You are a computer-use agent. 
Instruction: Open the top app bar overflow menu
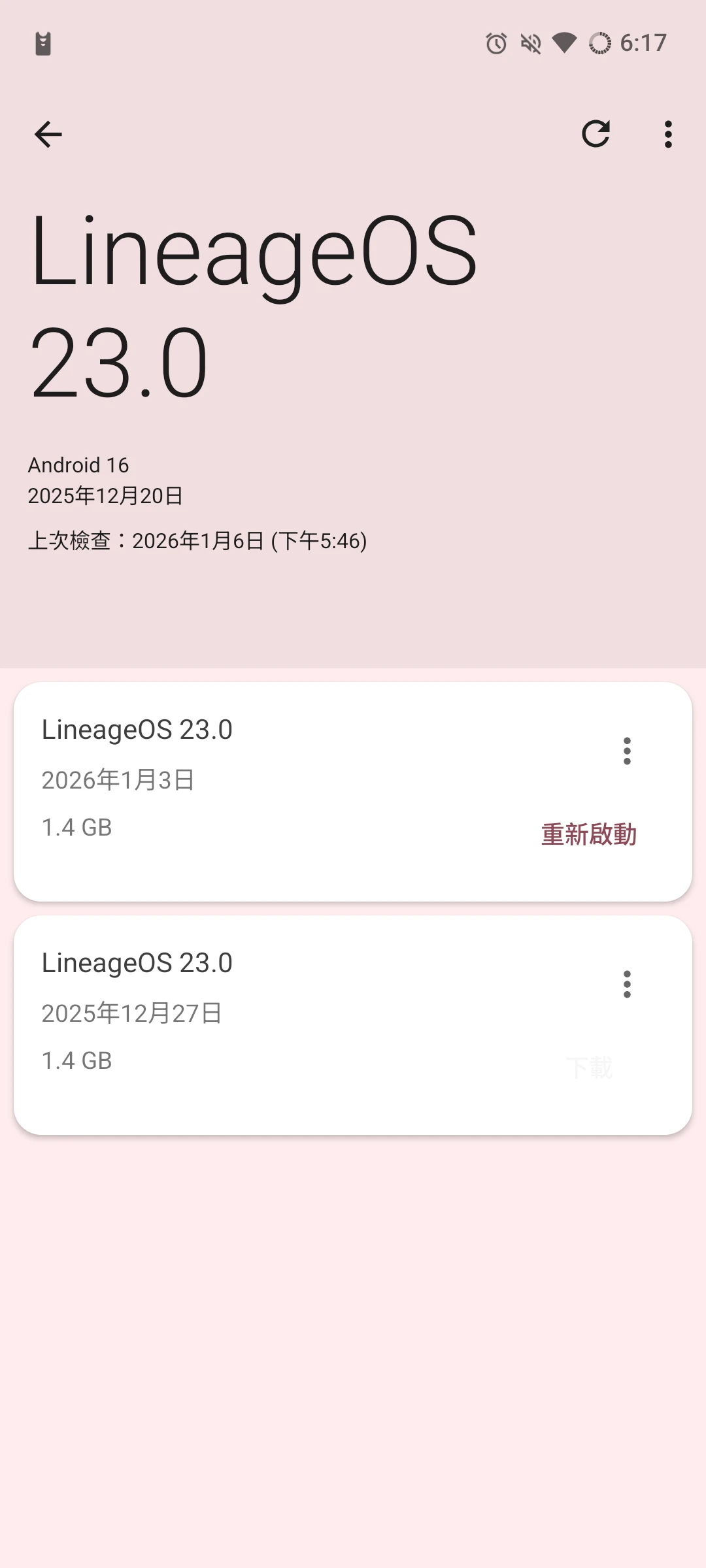tap(667, 135)
